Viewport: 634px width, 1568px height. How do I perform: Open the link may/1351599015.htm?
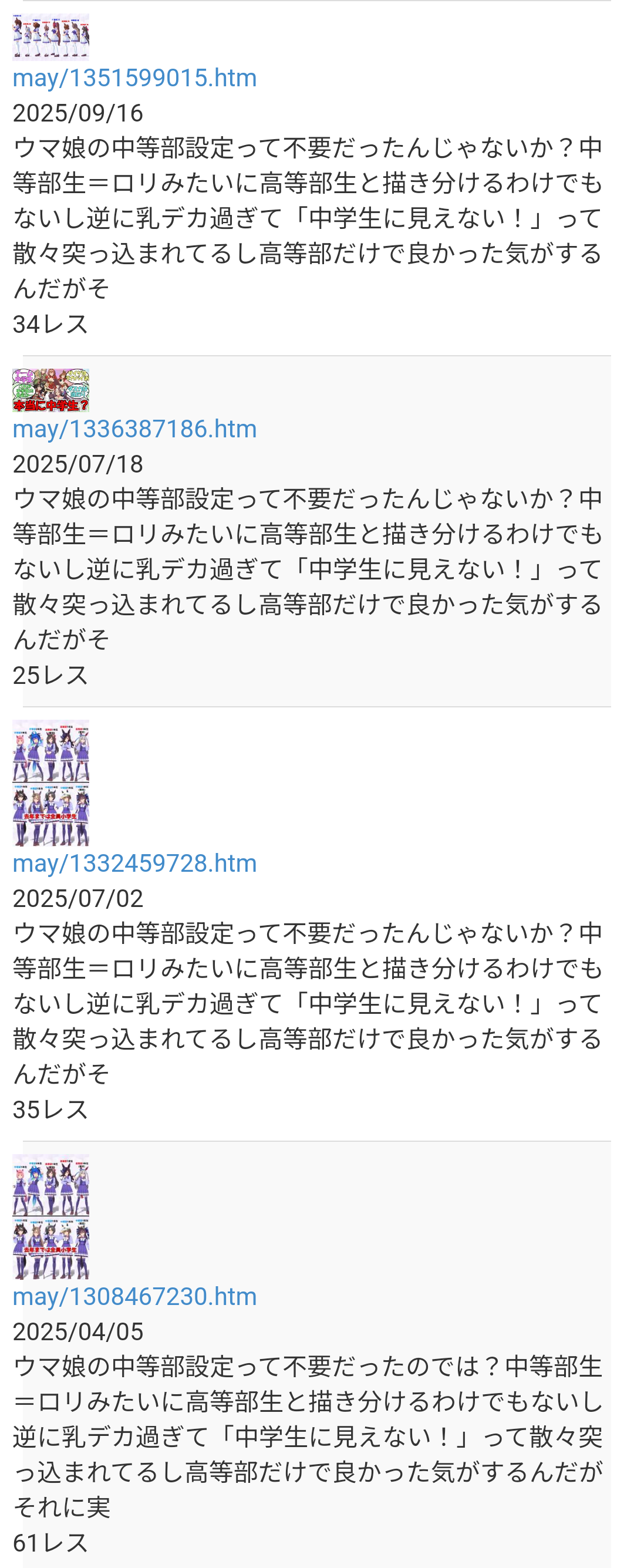(134, 78)
